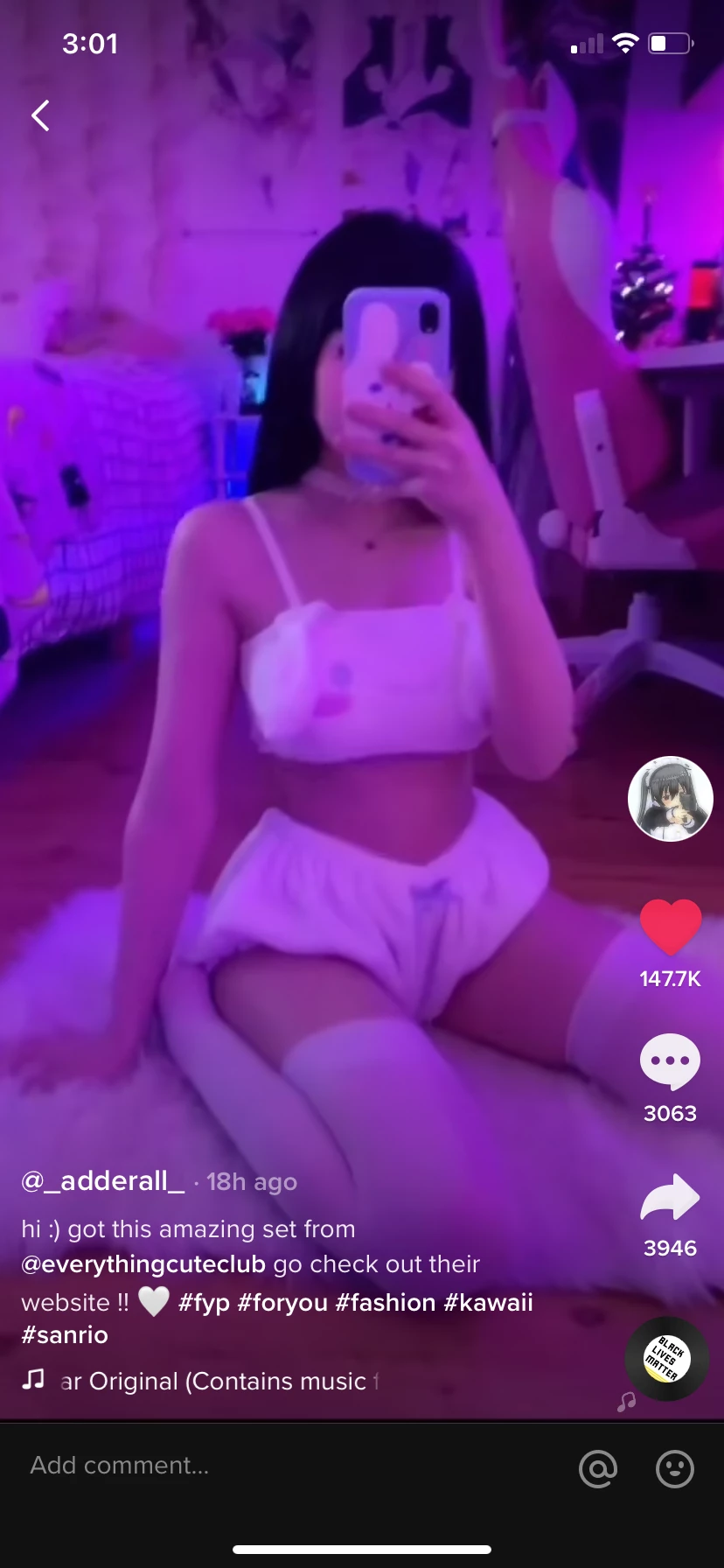Open the #foryou hashtag
Viewport: 724px width, 1568px height.
click(x=282, y=1303)
